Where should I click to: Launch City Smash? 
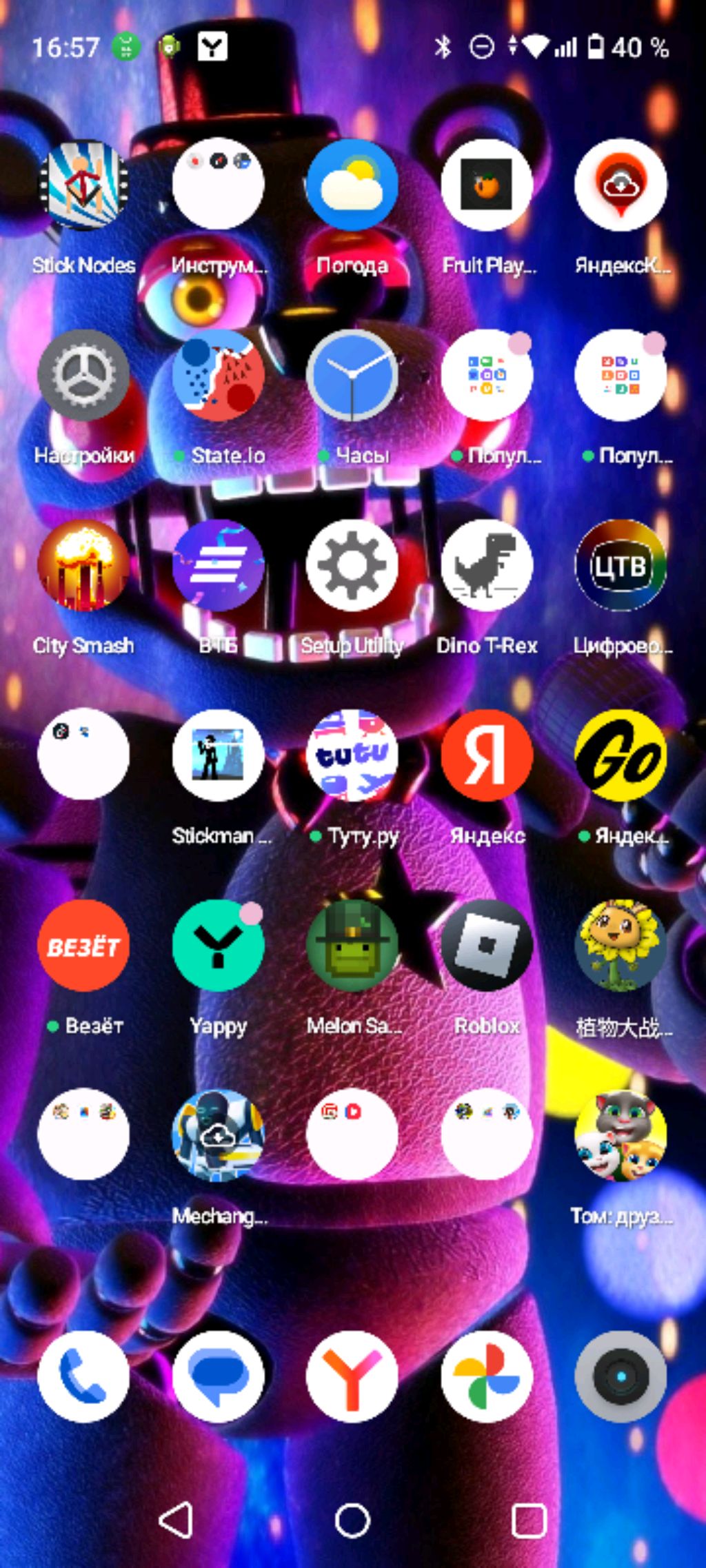[x=83, y=565]
